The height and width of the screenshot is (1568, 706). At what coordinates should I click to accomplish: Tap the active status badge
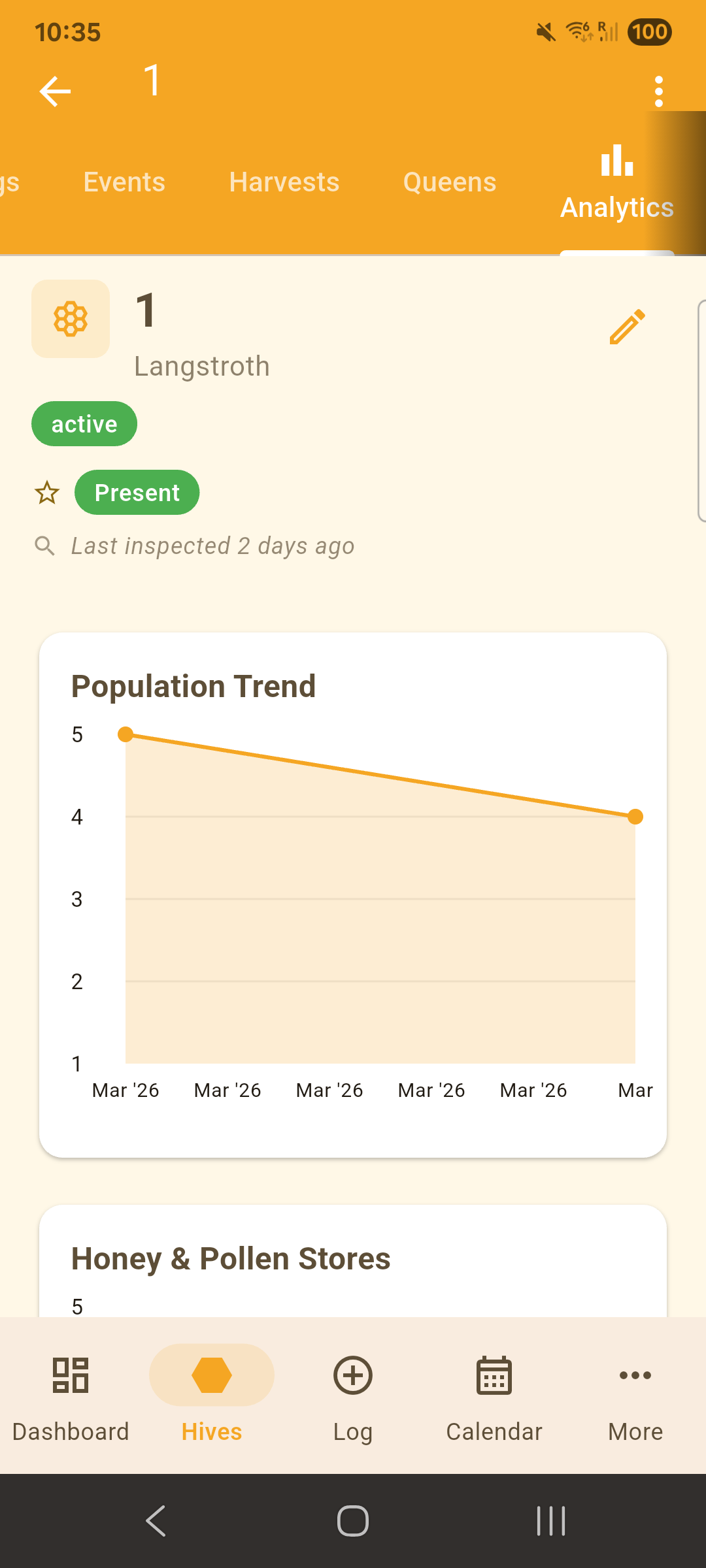pos(84,423)
